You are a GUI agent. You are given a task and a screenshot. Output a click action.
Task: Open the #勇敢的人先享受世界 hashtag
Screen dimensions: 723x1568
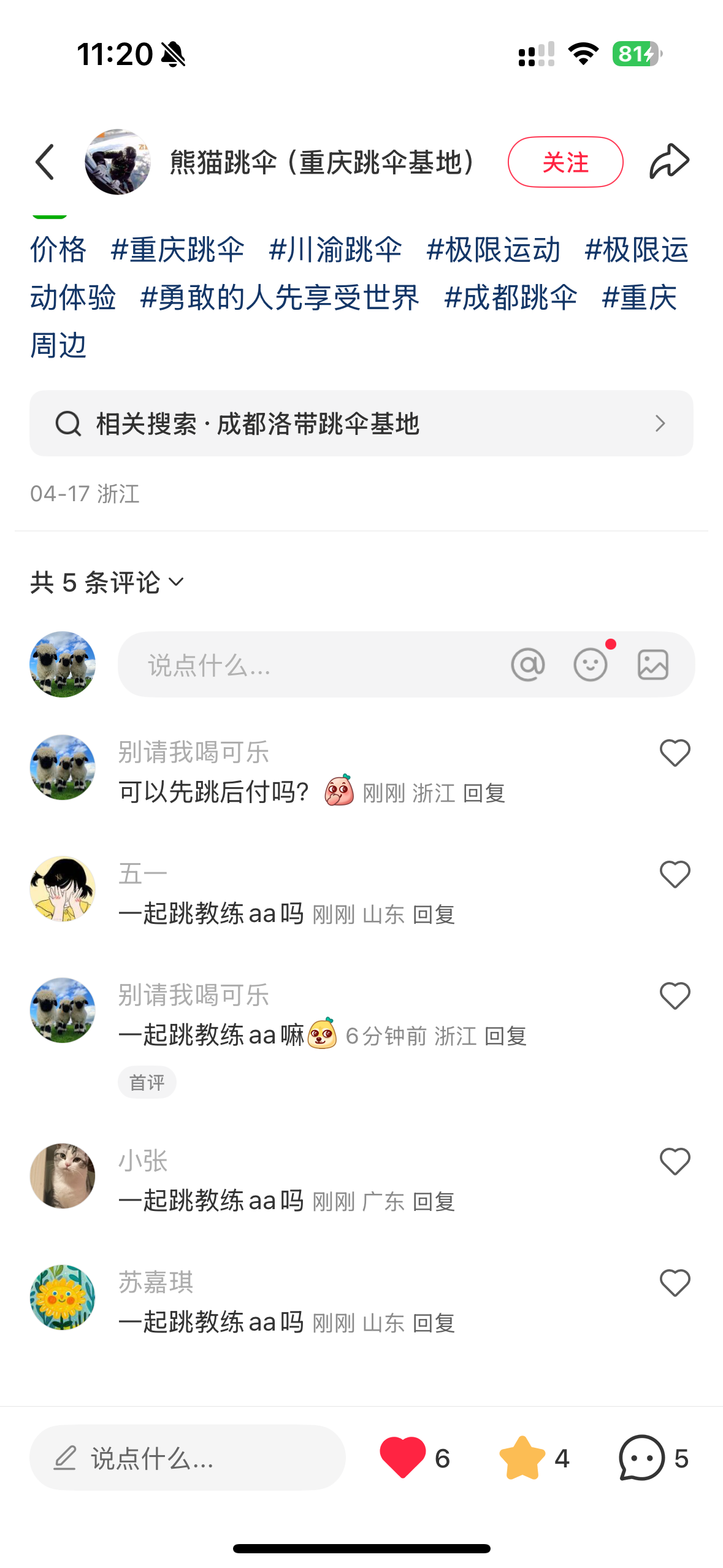280,298
